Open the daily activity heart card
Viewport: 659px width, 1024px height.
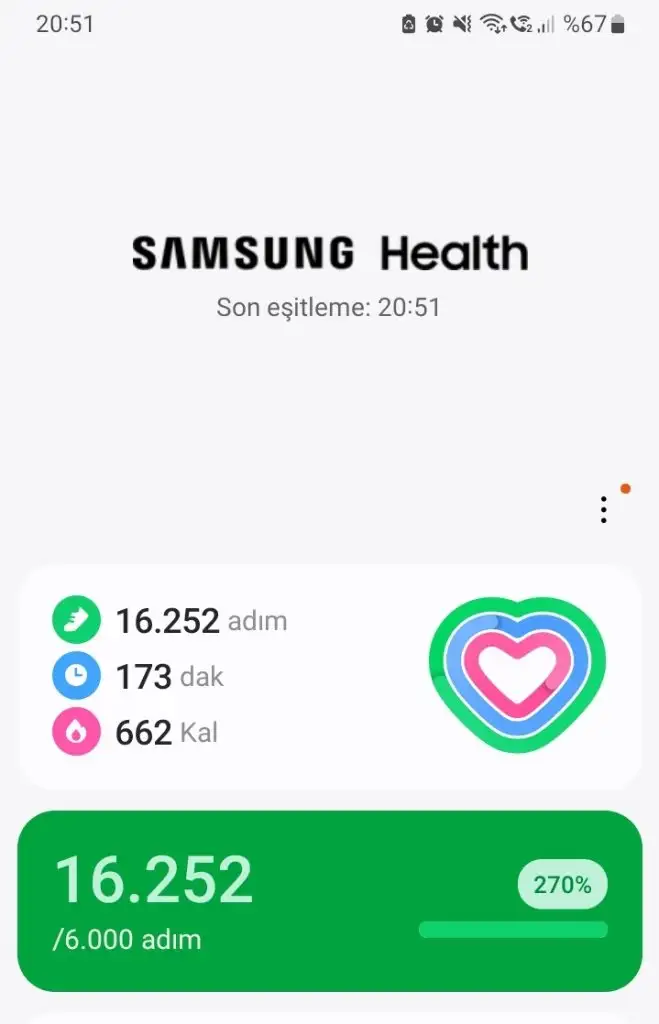330,677
